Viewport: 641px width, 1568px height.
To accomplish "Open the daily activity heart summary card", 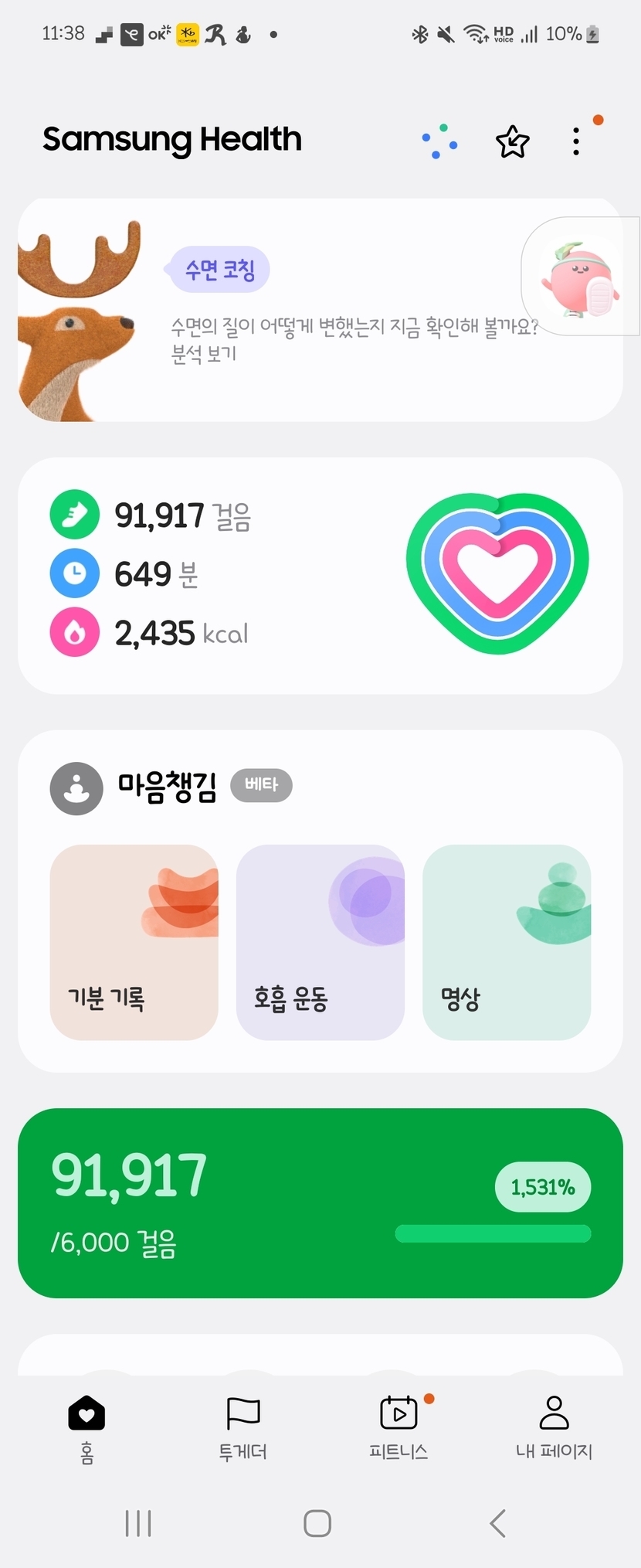I will pyautogui.click(x=320, y=575).
